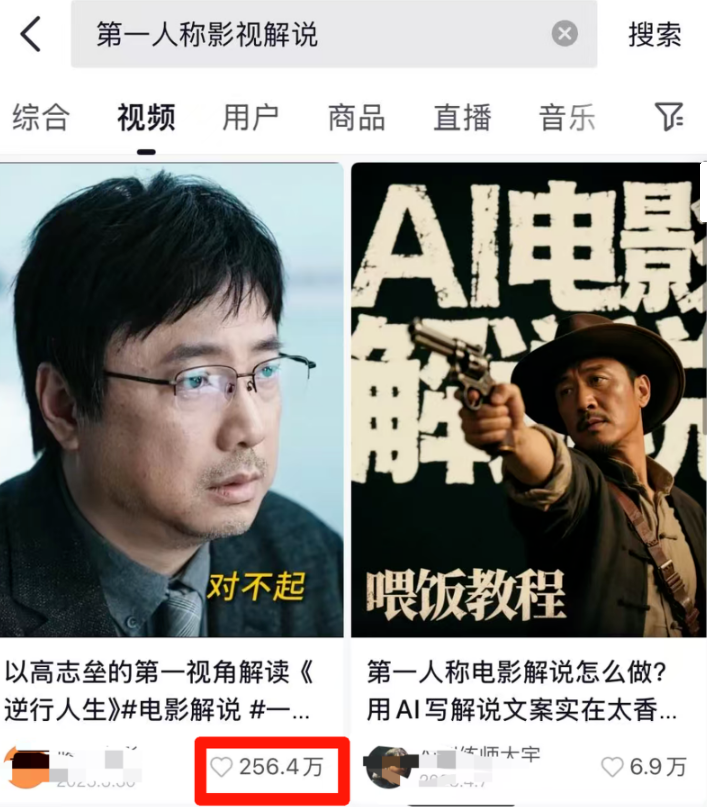Go back using the top-left arrow
707x807 pixels.
pyautogui.click(x=32, y=35)
